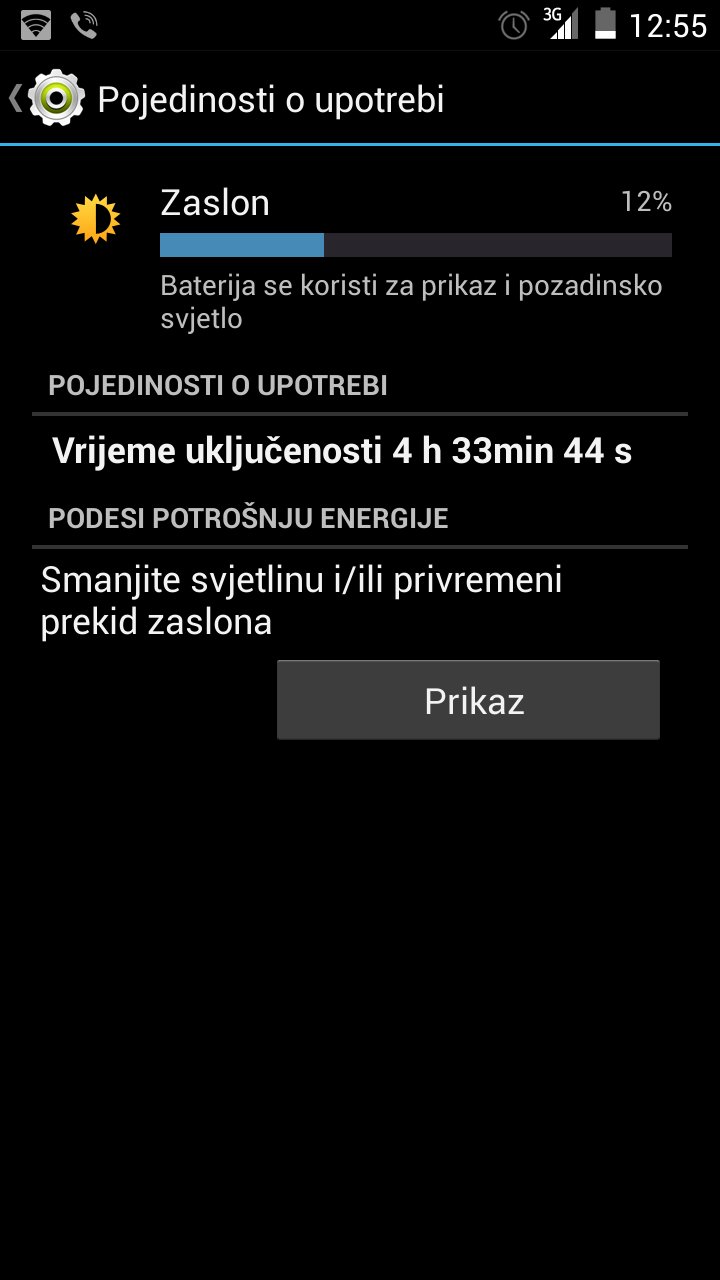Go back via the settings gear icon
This screenshot has width=720, height=1280.
[54, 99]
